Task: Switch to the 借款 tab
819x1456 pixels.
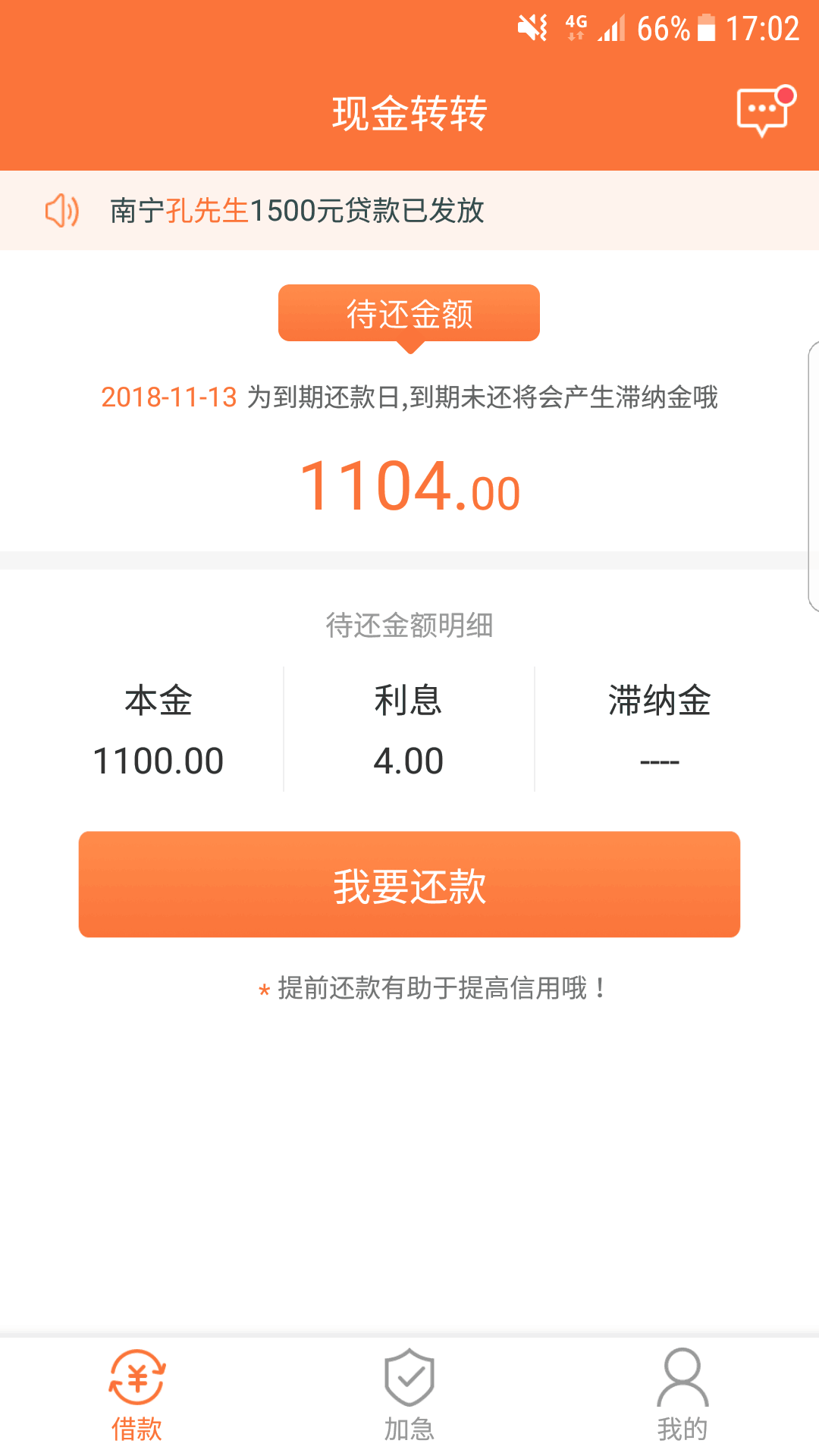Action: point(136,1395)
